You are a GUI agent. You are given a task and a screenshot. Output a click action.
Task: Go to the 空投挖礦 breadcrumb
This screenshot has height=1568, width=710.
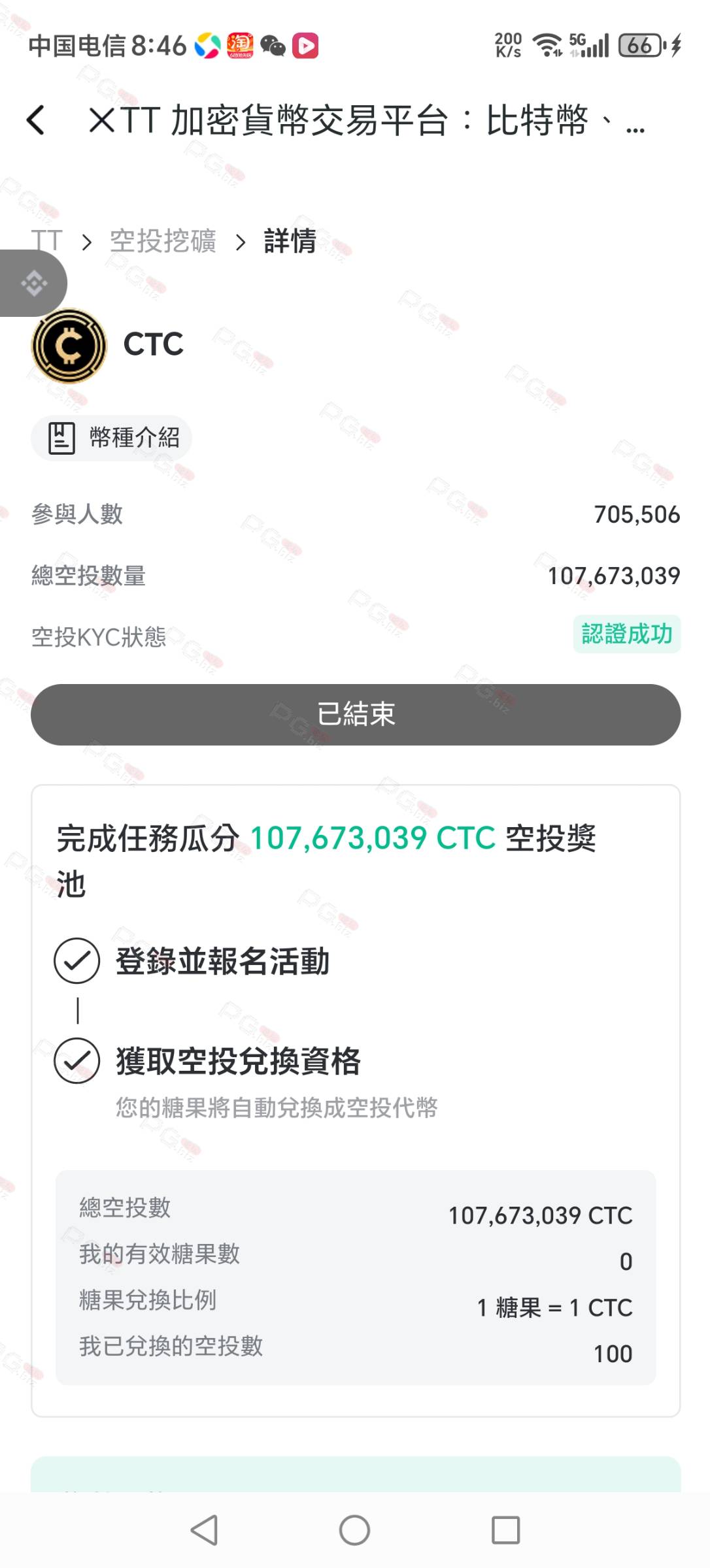(x=163, y=241)
